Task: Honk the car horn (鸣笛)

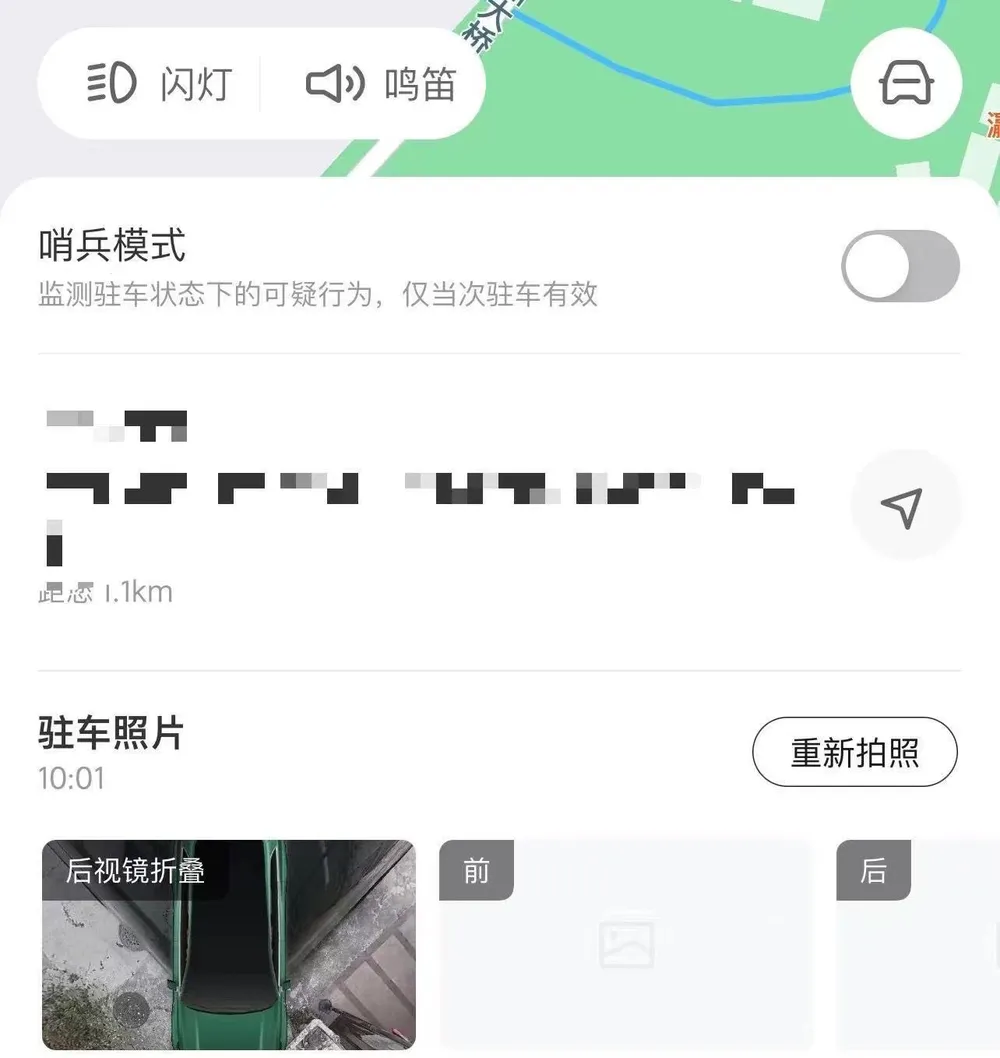Action: coord(380,84)
